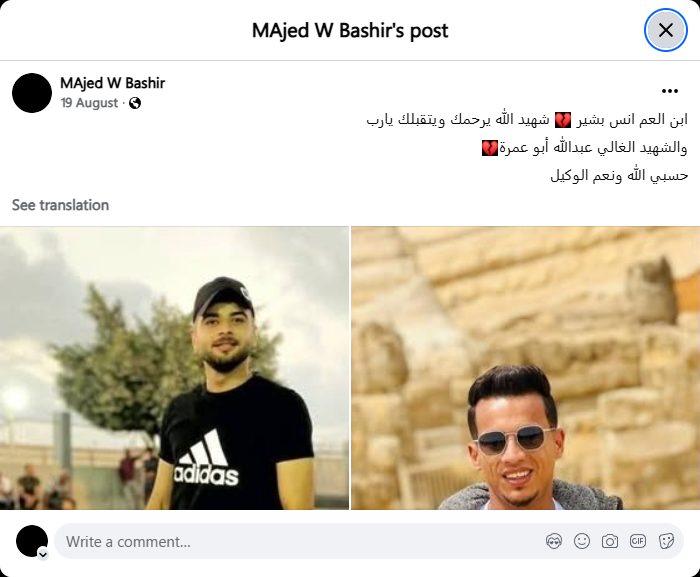The image size is (700, 577).
Task: Attach a photo to the comment
Action: click(x=610, y=542)
